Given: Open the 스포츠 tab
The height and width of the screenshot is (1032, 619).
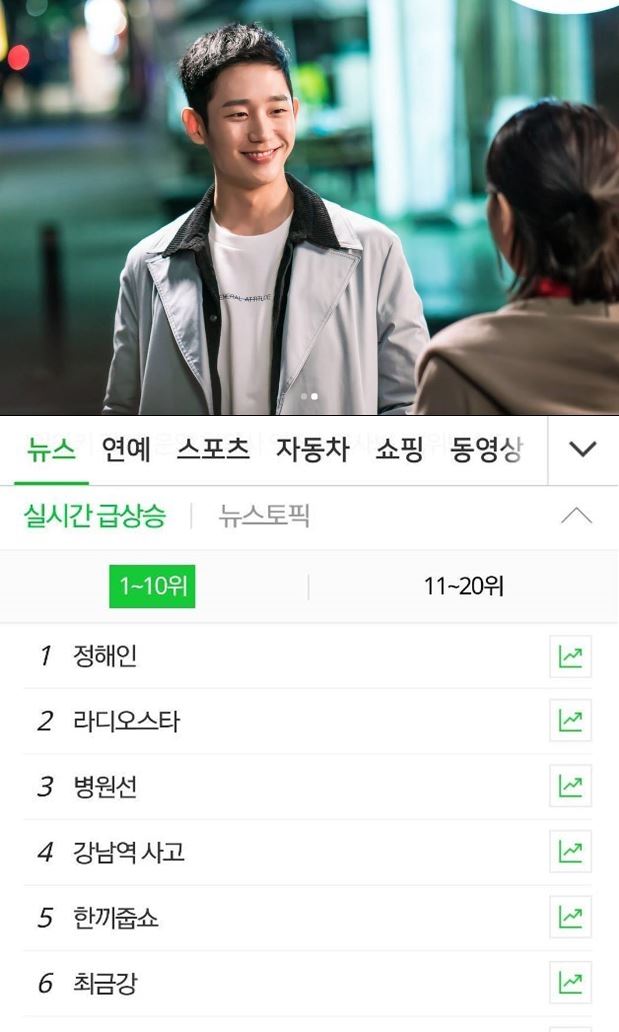Looking at the screenshot, I should pyautogui.click(x=213, y=450).
